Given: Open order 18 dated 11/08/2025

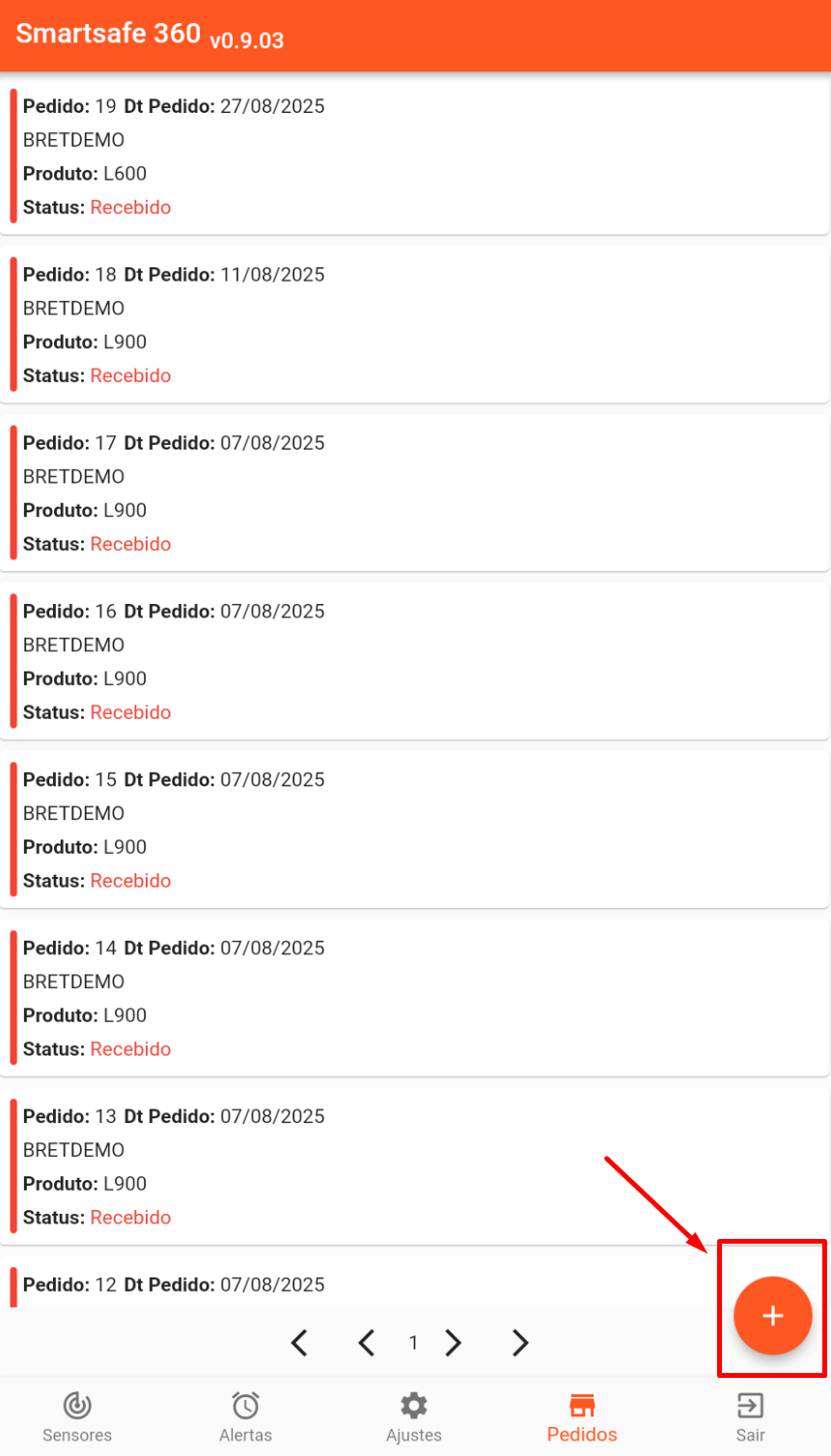Looking at the screenshot, I should pos(415,324).
